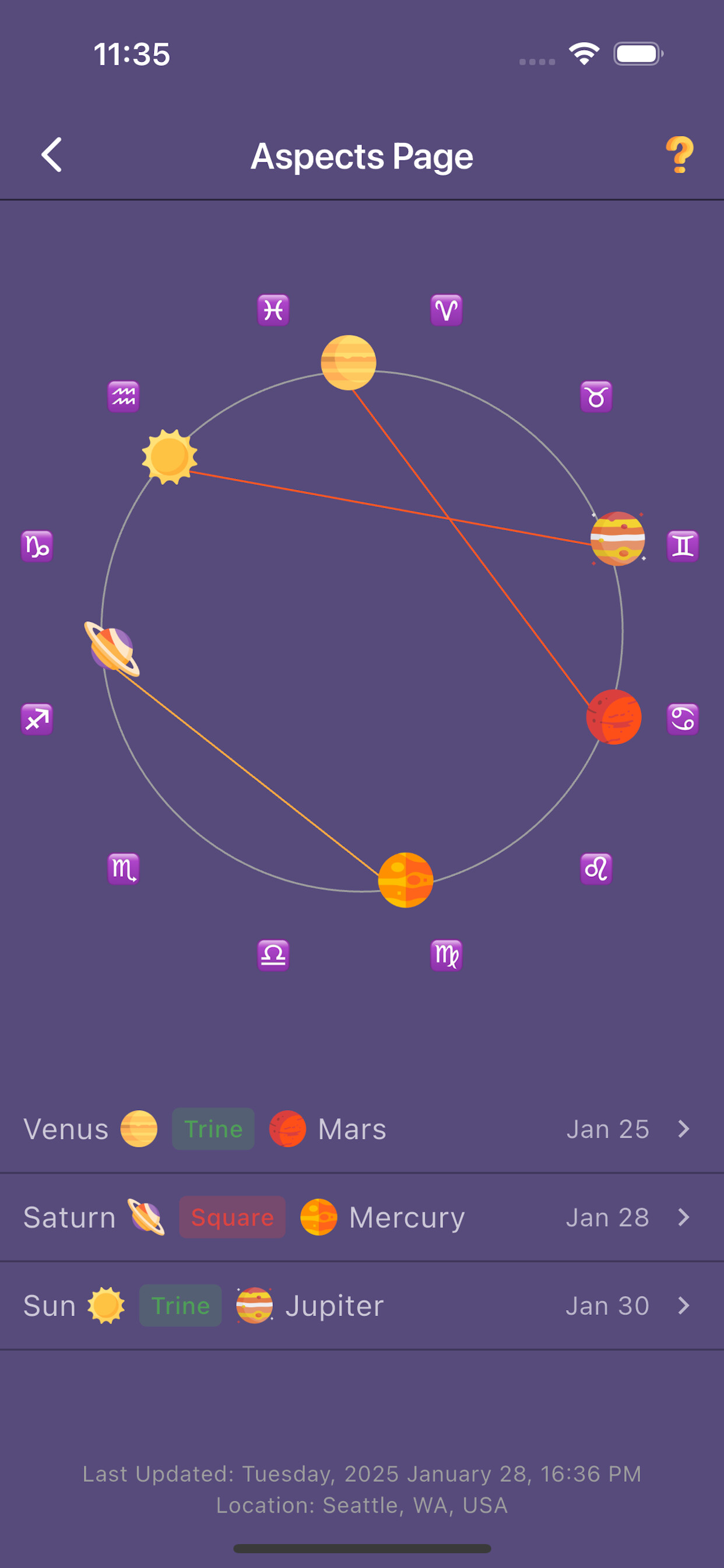The height and width of the screenshot is (1568, 724).
Task: Select the Pisces sign icon on the wheel
Action: click(274, 309)
